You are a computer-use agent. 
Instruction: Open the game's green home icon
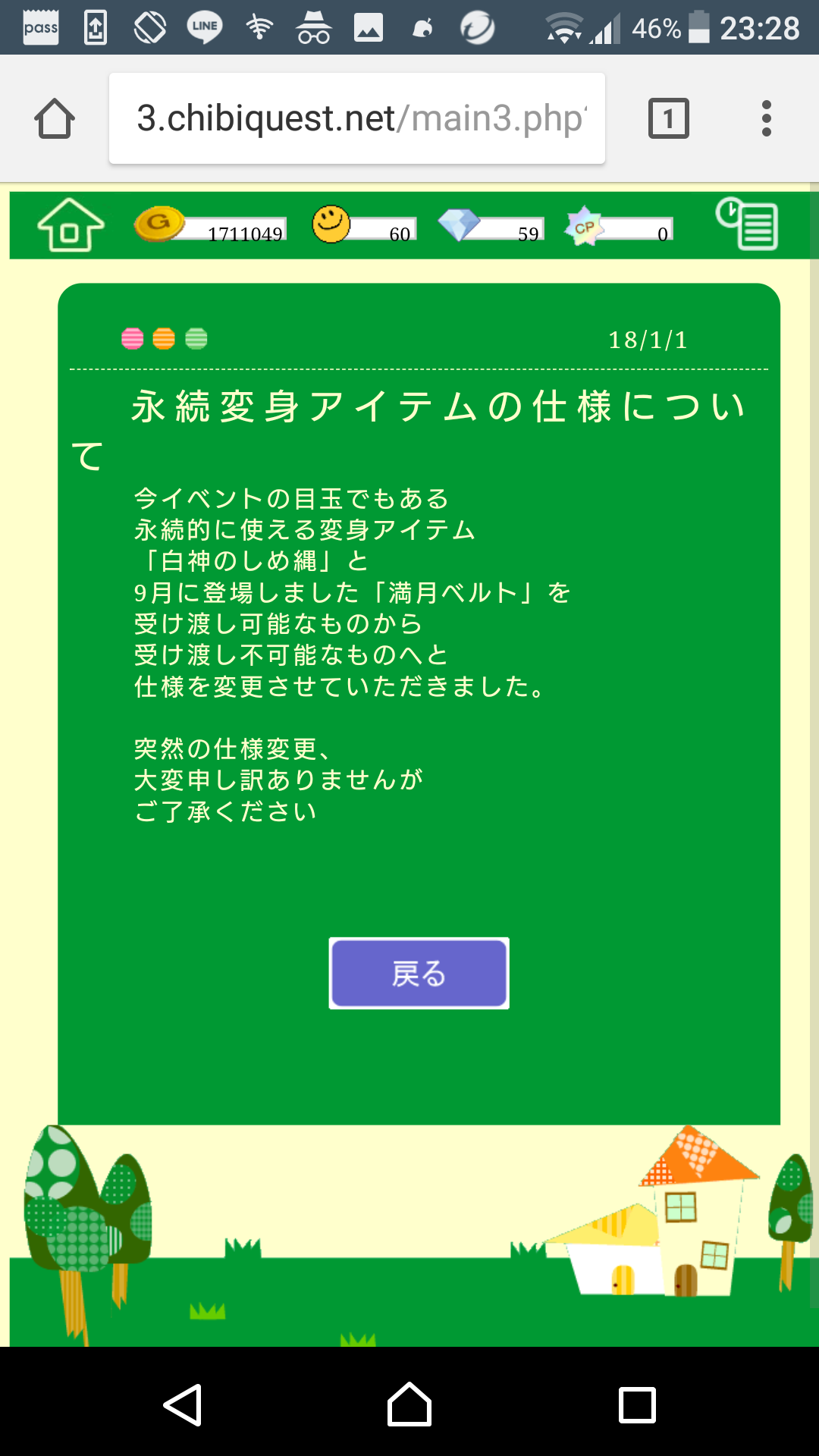coord(71,224)
